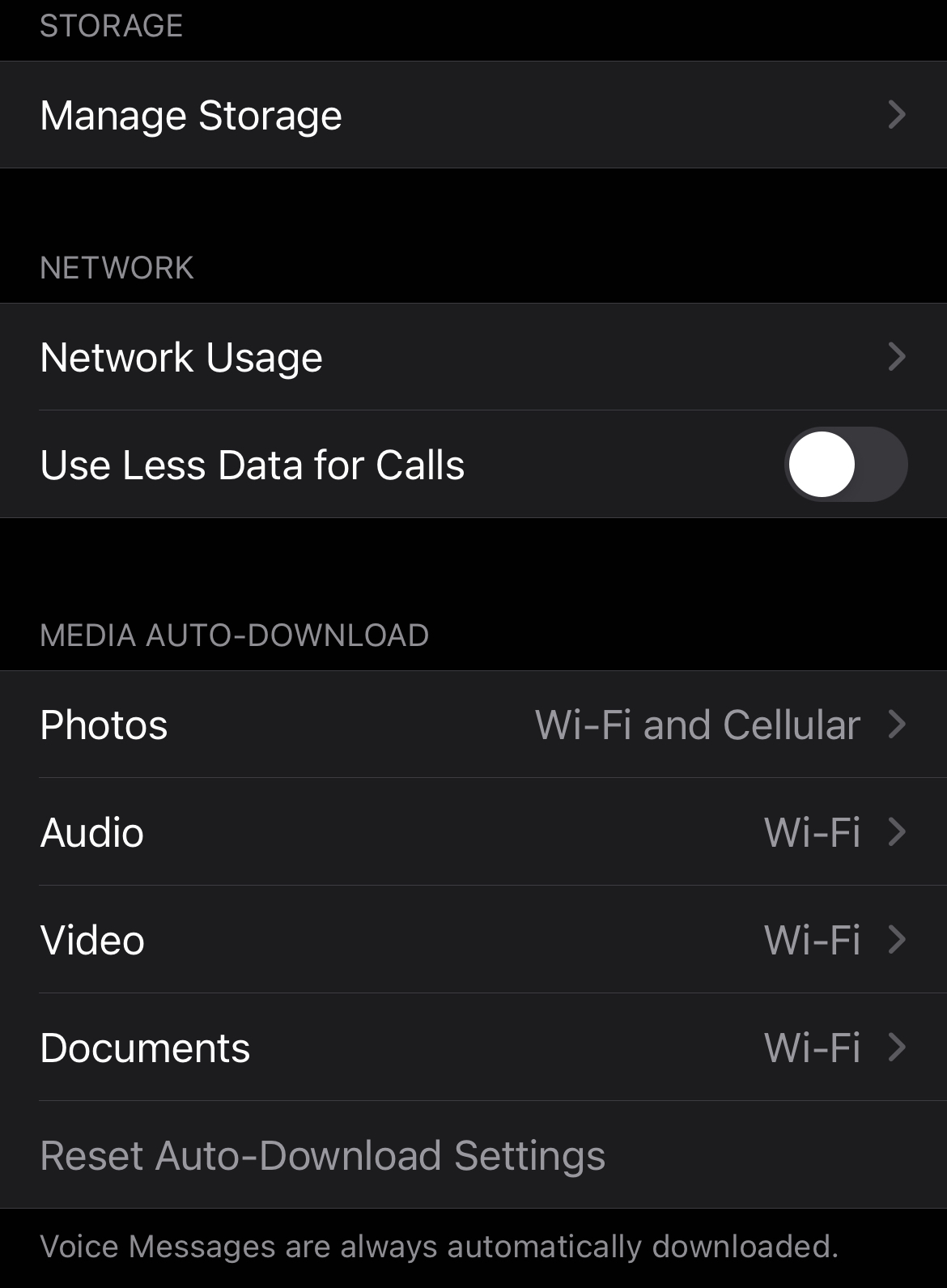The height and width of the screenshot is (1288, 947).
Task: Enable Use Less Data for Calls
Action: (x=845, y=465)
